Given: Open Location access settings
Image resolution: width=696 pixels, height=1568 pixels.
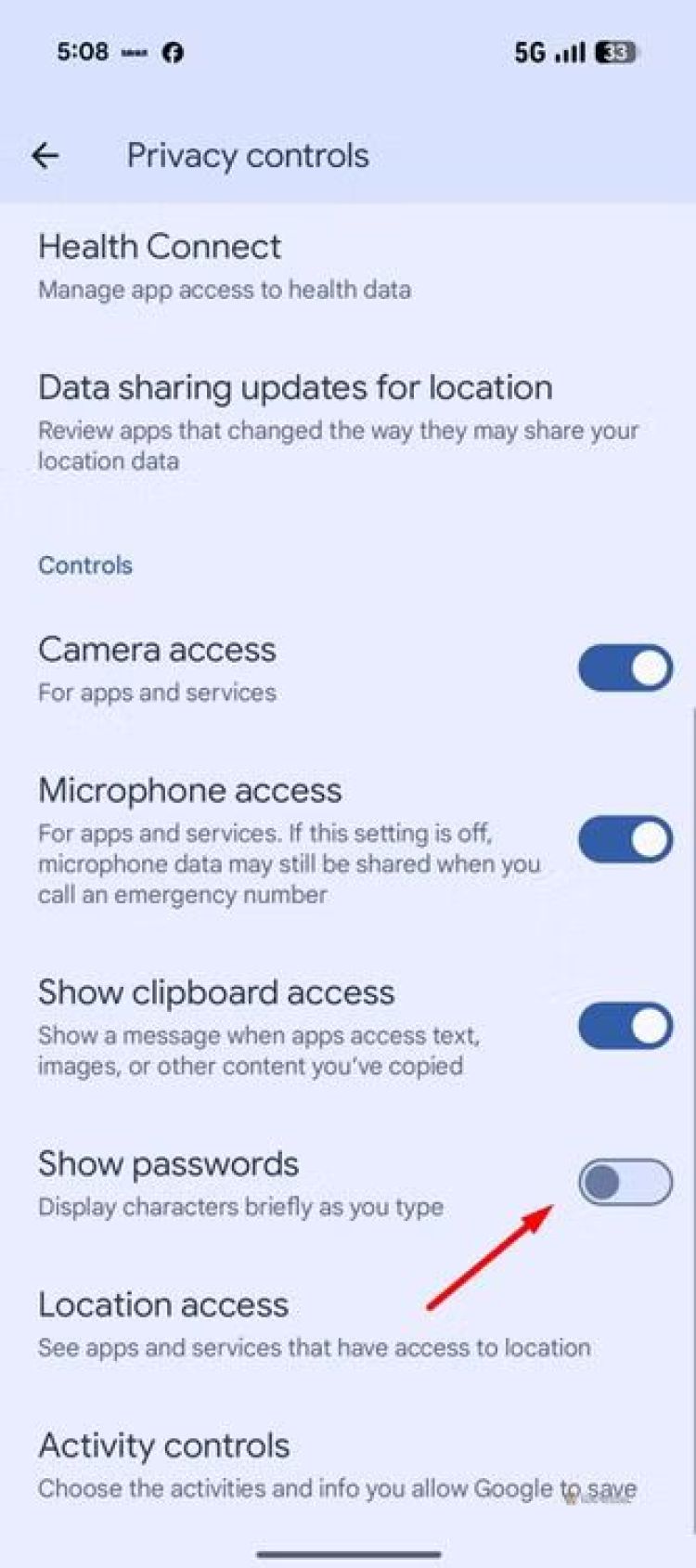Looking at the screenshot, I should coord(314,1324).
